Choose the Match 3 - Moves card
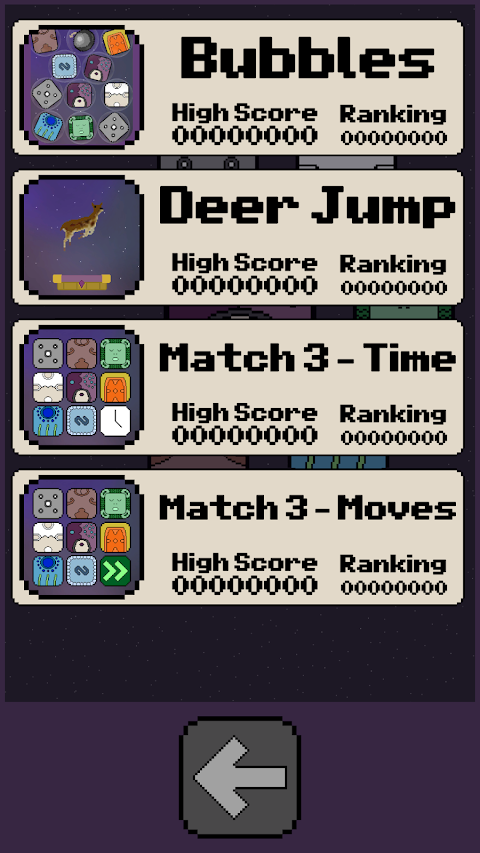The width and height of the screenshot is (480, 853). pyautogui.click(x=238, y=537)
